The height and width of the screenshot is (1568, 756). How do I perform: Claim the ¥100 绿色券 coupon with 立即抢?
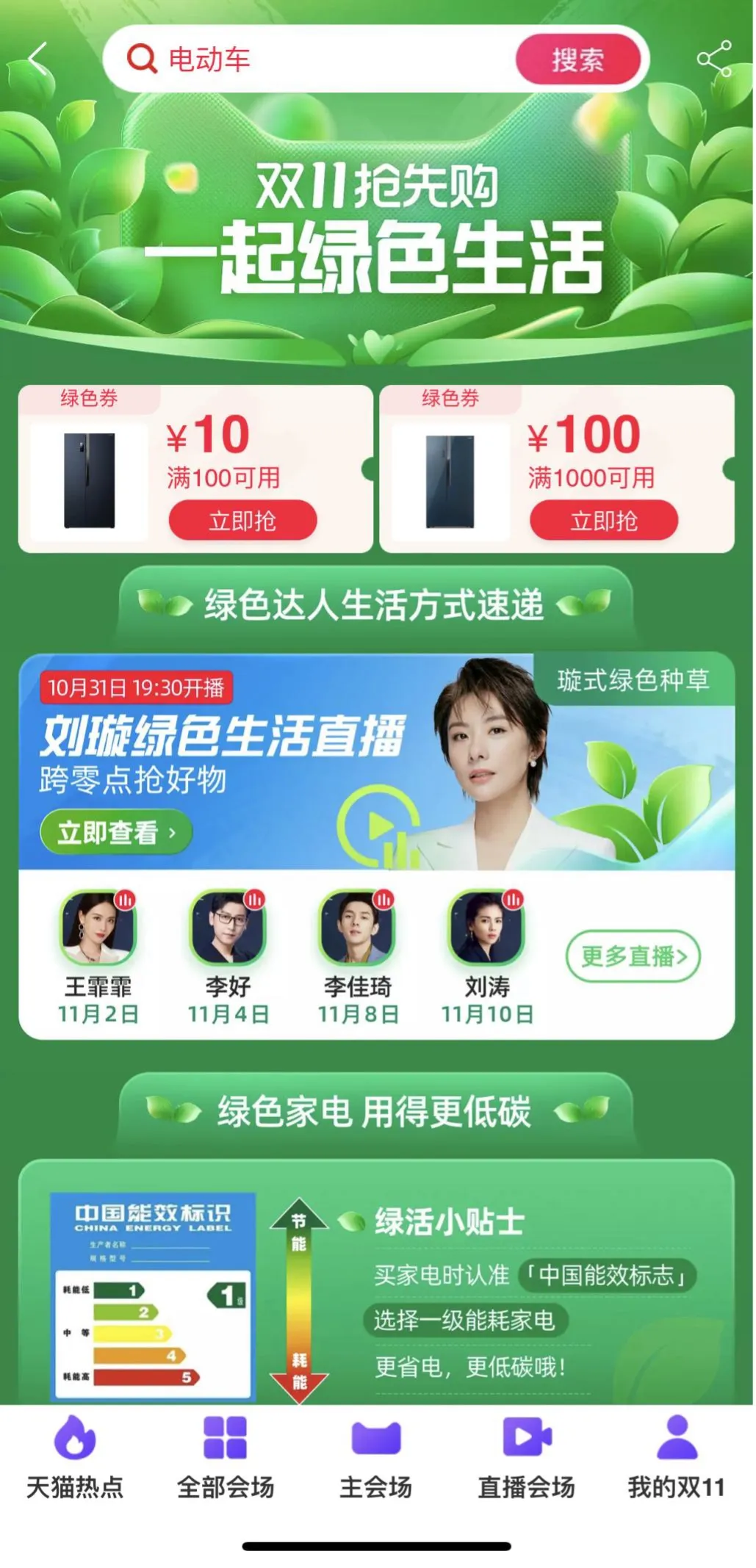click(x=603, y=521)
